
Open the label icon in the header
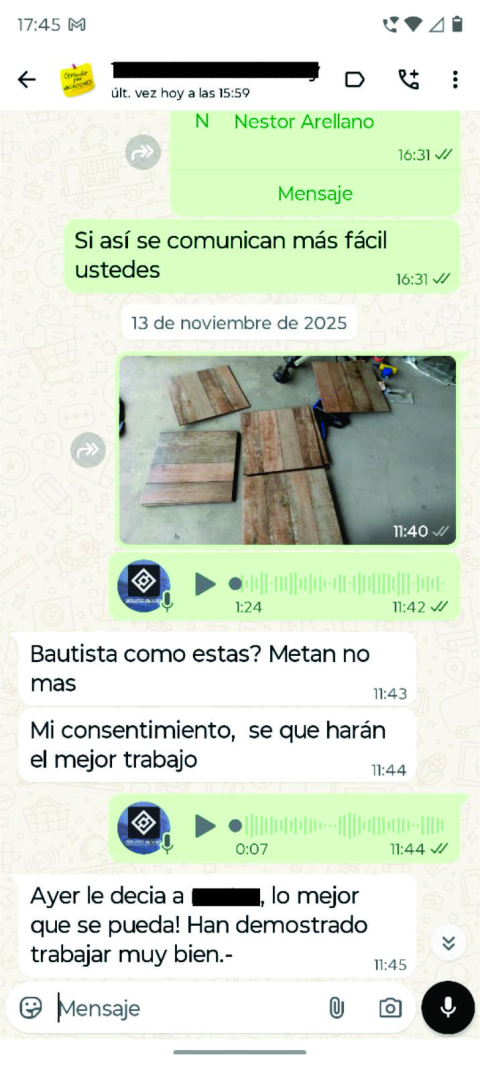point(355,80)
